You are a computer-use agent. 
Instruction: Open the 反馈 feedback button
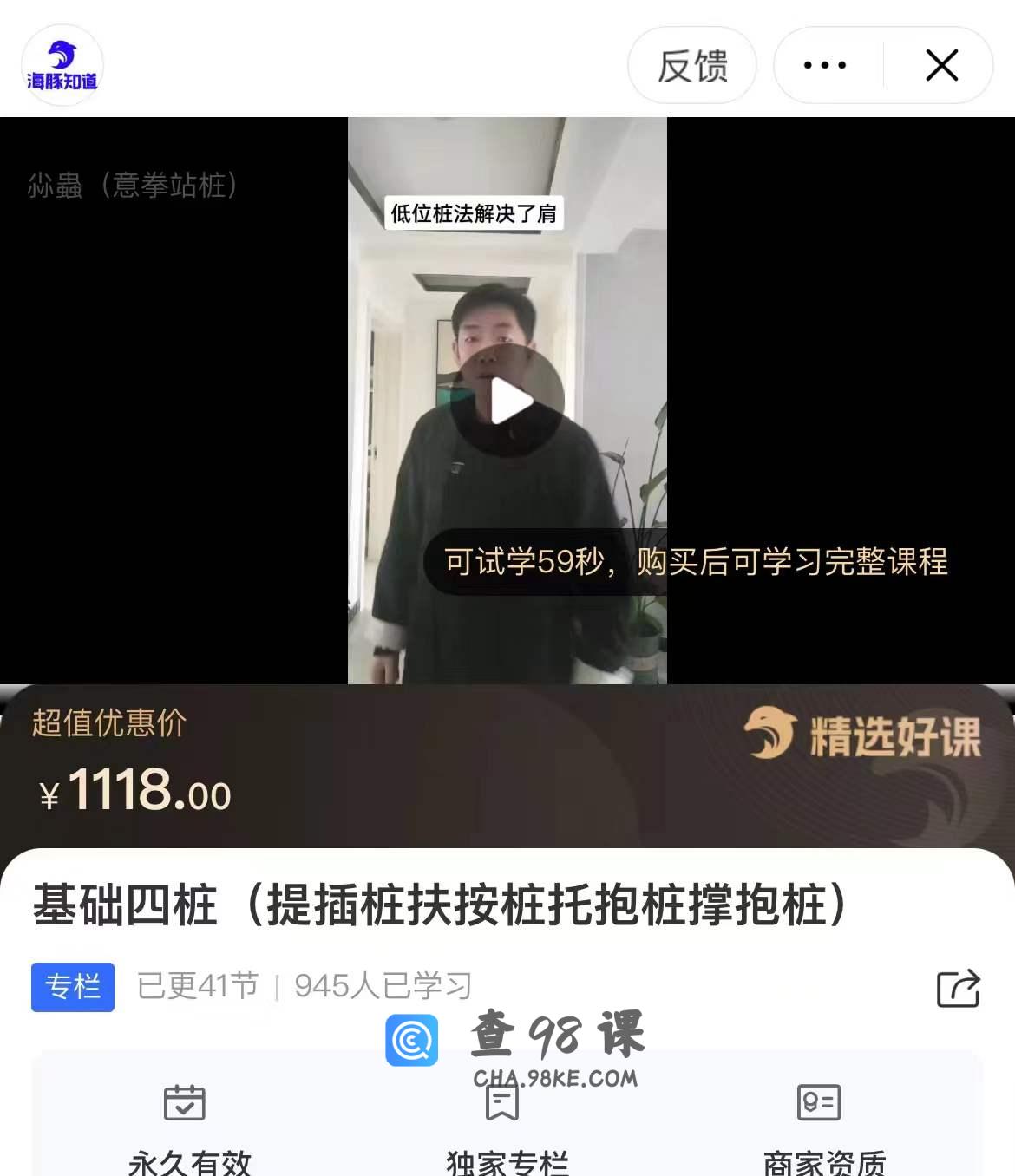pos(692,66)
